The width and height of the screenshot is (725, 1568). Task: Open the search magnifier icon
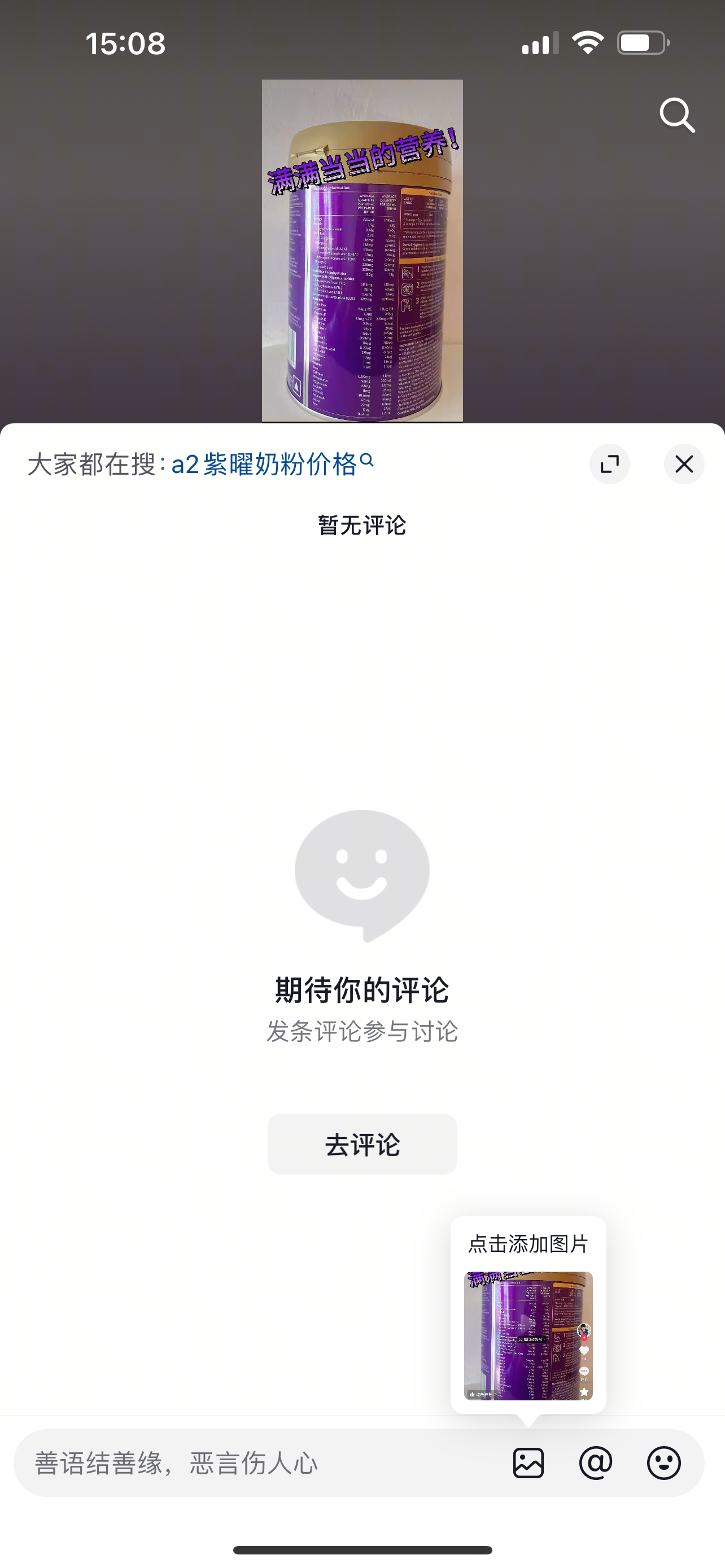click(x=677, y=115)
